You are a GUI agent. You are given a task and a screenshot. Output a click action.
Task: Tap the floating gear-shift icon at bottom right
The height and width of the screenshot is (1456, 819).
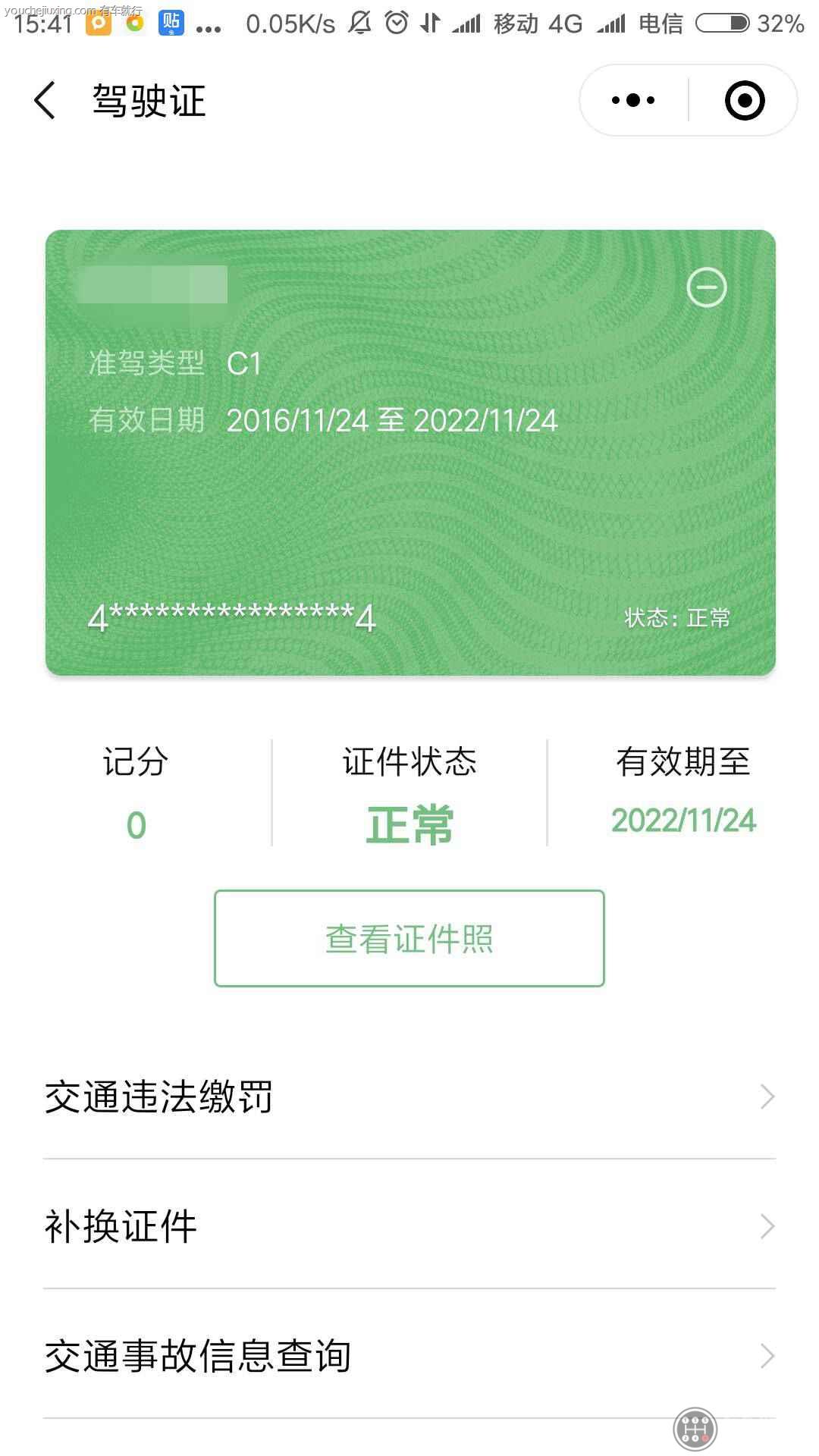(695, 1429)
